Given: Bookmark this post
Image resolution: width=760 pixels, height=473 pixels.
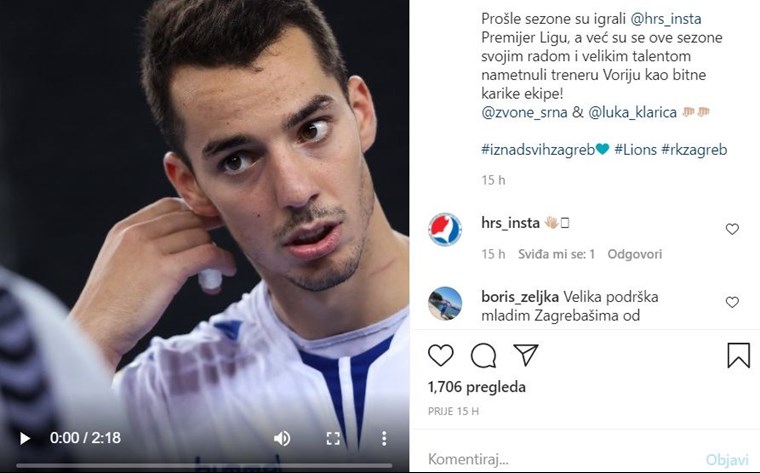Looking at the screenshot, I should click(x=738, y=355).
